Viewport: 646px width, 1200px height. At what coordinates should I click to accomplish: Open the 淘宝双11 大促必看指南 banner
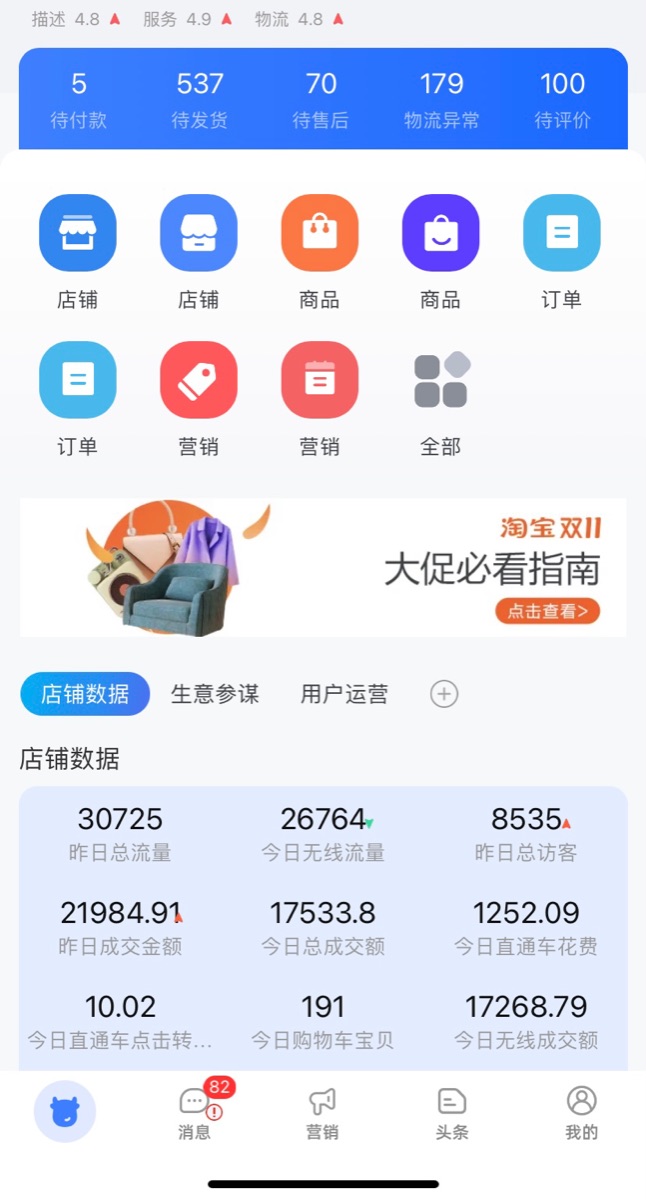pyautogui.click(x=323, y=567)
